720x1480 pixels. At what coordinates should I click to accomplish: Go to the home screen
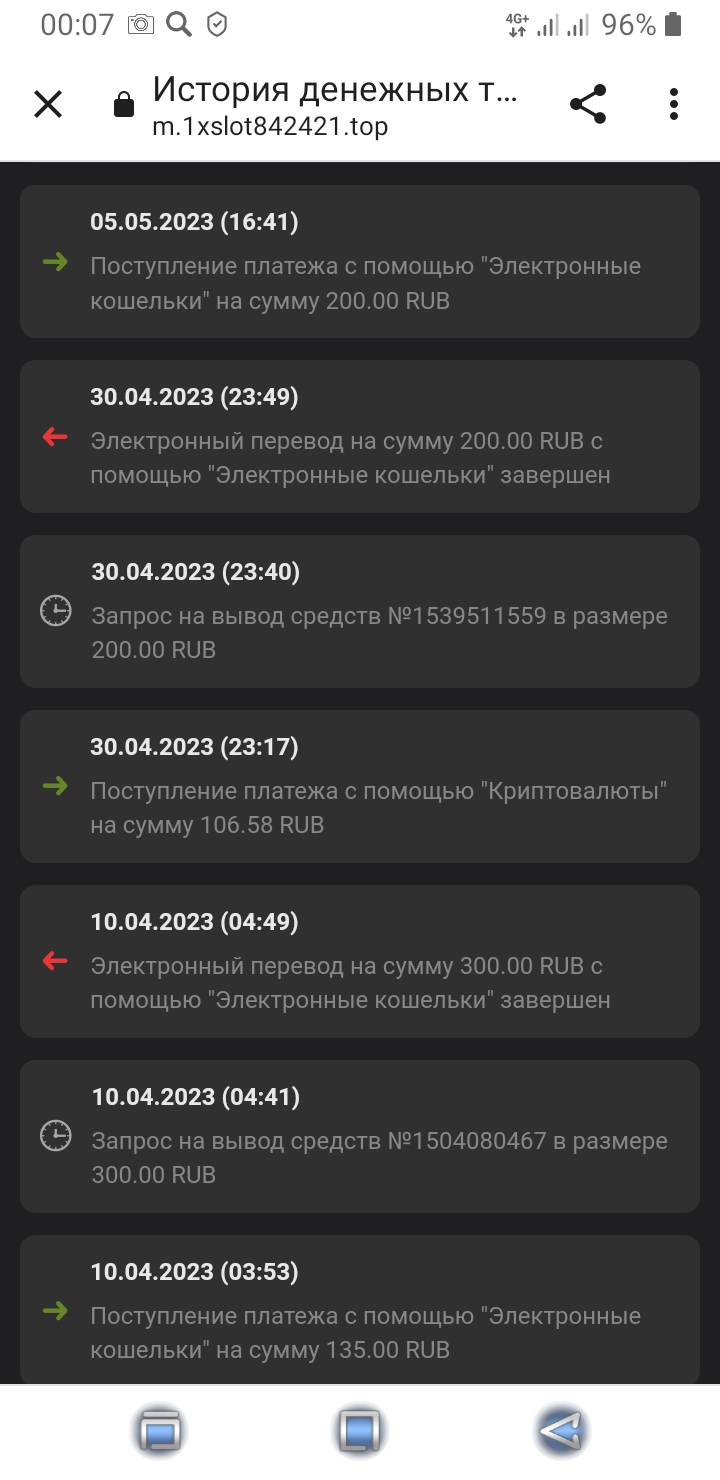359,1431
